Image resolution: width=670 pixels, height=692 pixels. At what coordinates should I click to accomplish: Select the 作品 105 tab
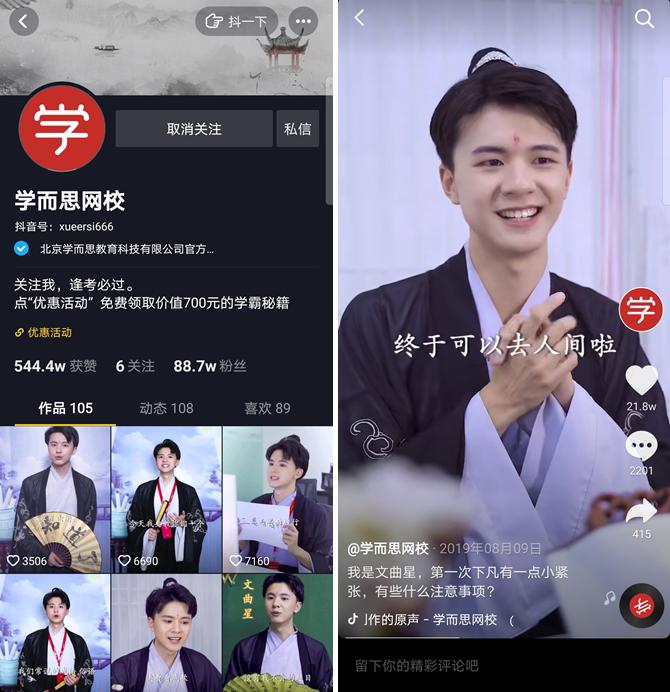(x=66, y=408)
